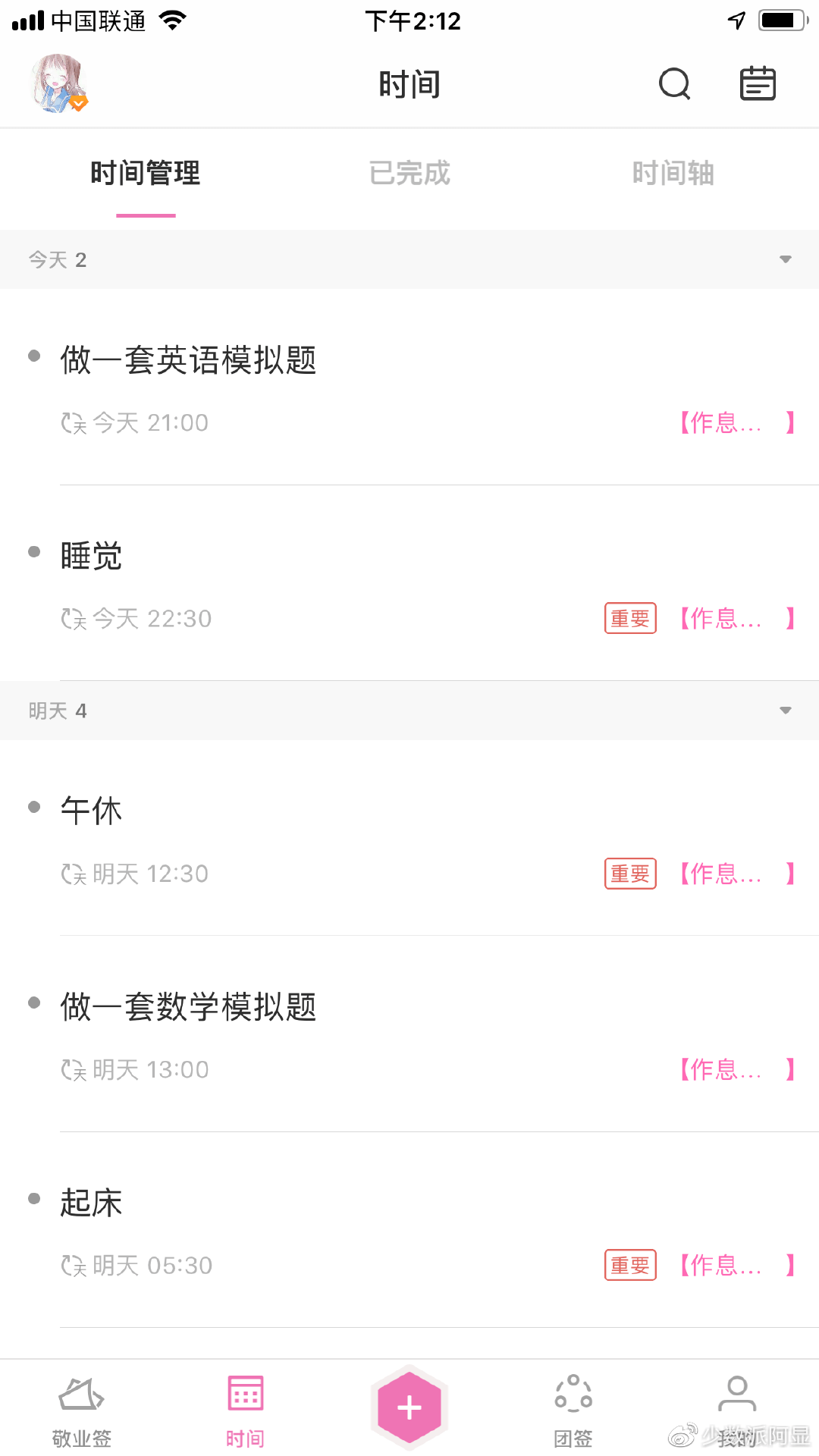Image resolution: width=819 pixels, height=1456 pixels.
Task: Select the 时间管理 tab
Action: (146, 173)
